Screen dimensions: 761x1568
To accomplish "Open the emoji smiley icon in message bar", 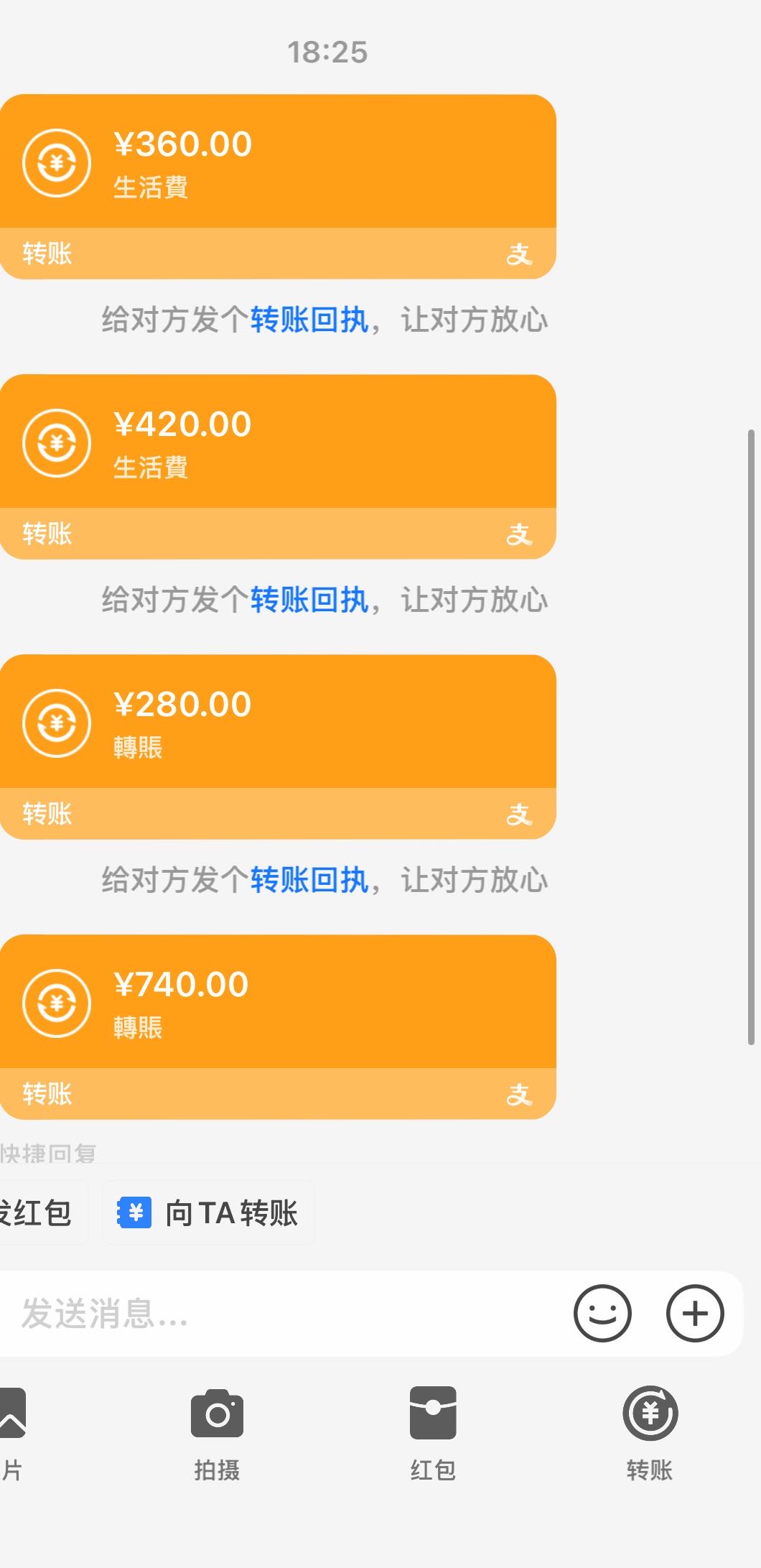I will pyautogui.click(x=602, y=1314).
